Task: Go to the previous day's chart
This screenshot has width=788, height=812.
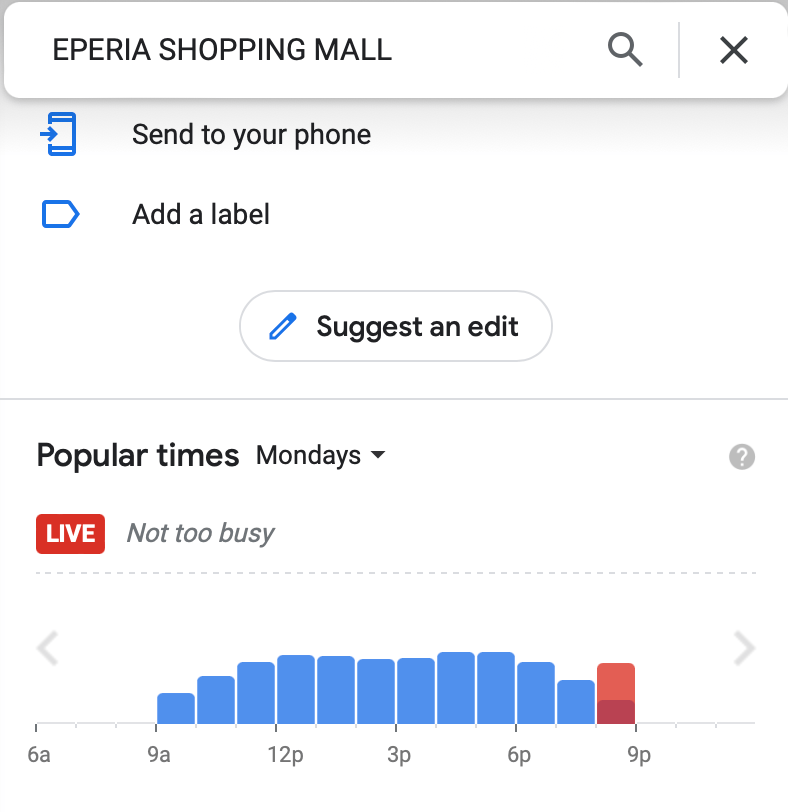Action: 47,649
